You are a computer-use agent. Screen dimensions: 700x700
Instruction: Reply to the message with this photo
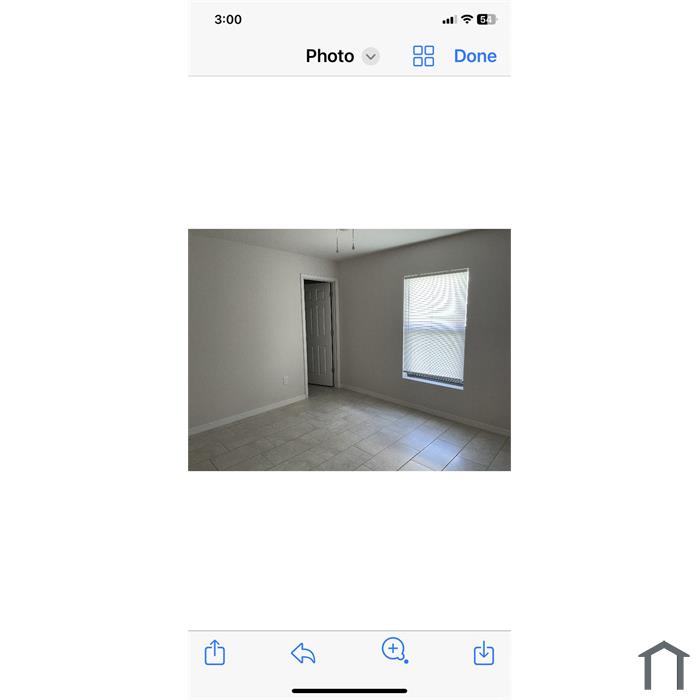coord(303,654)
